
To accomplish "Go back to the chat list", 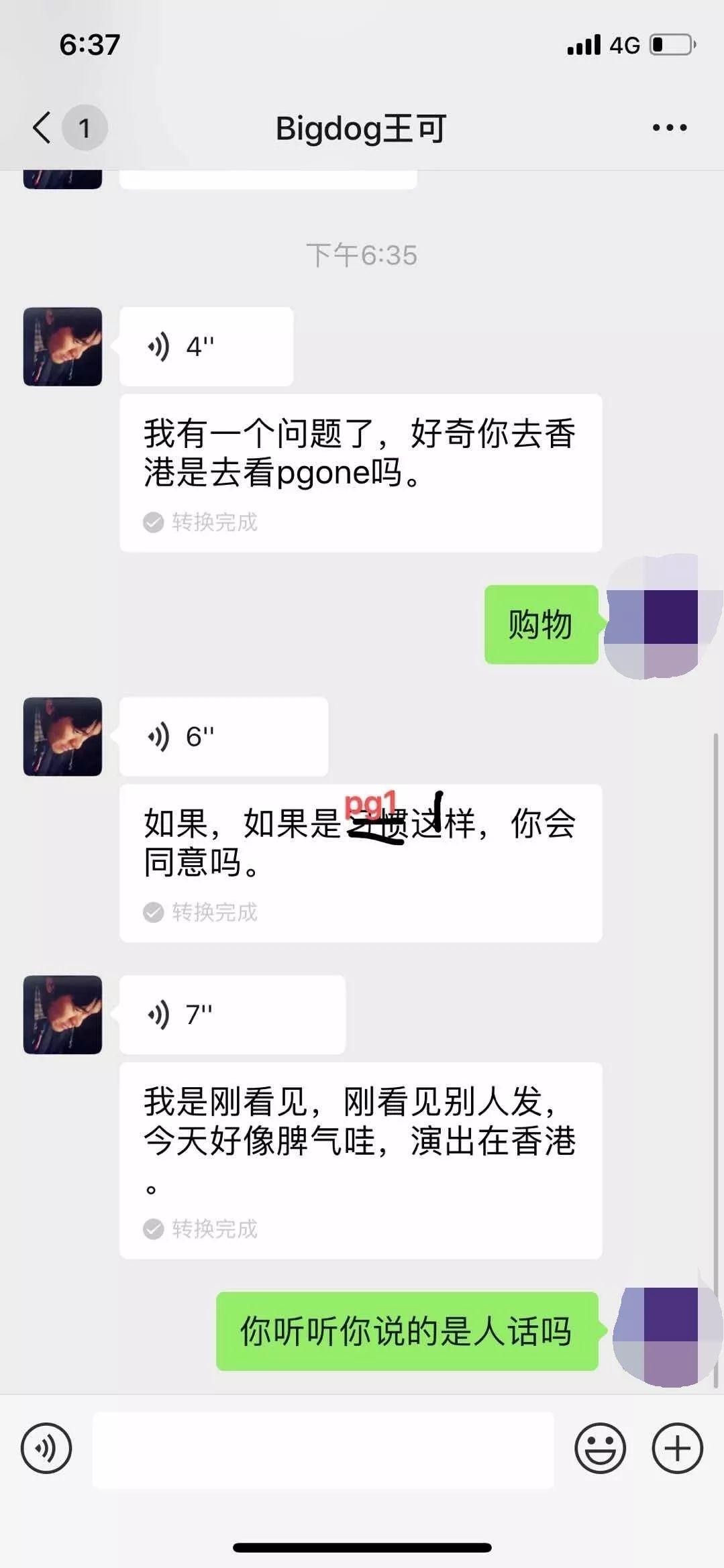I will point(40,127).
